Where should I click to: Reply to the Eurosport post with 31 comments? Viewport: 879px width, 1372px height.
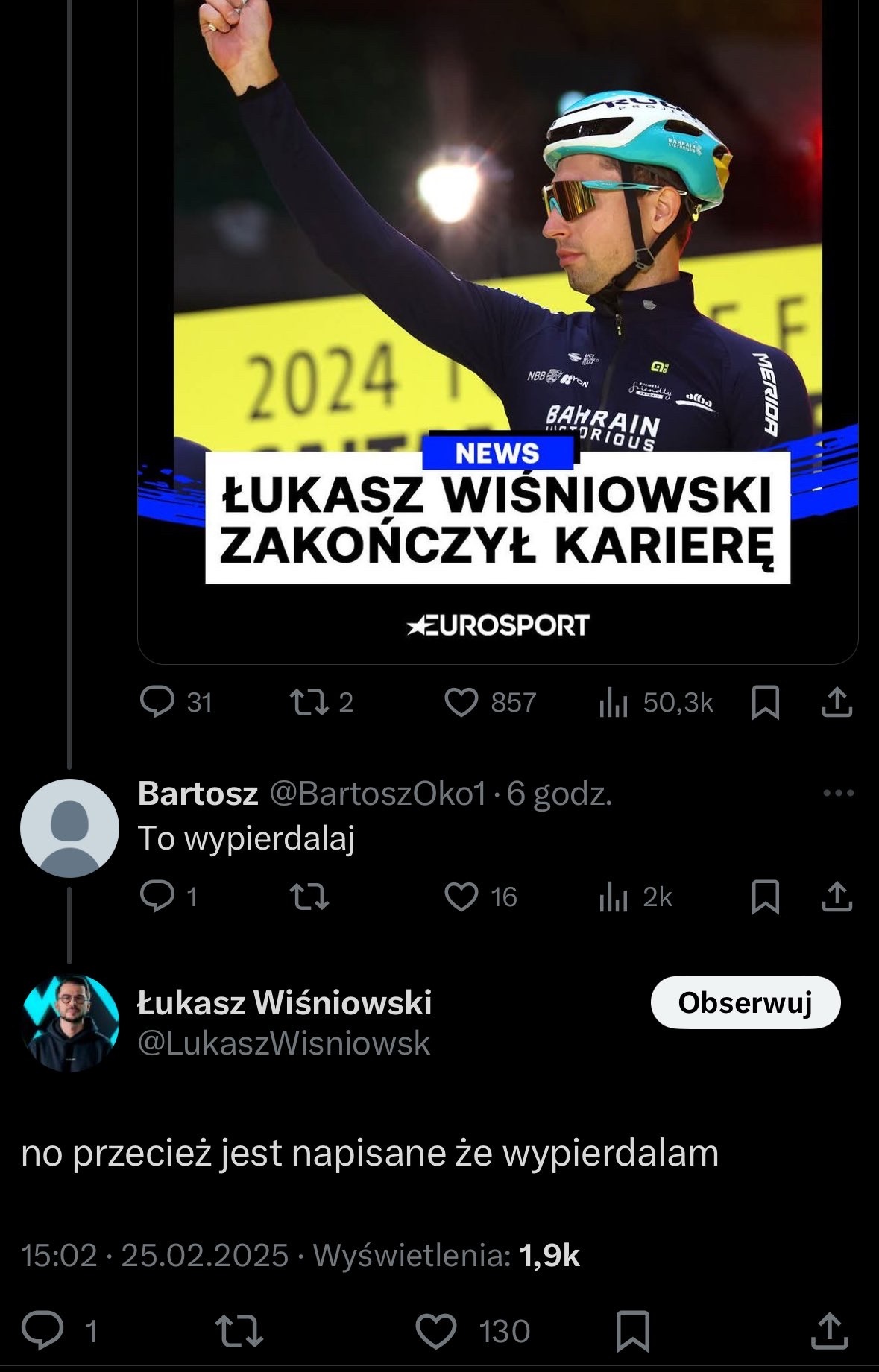tap(157, 702)
